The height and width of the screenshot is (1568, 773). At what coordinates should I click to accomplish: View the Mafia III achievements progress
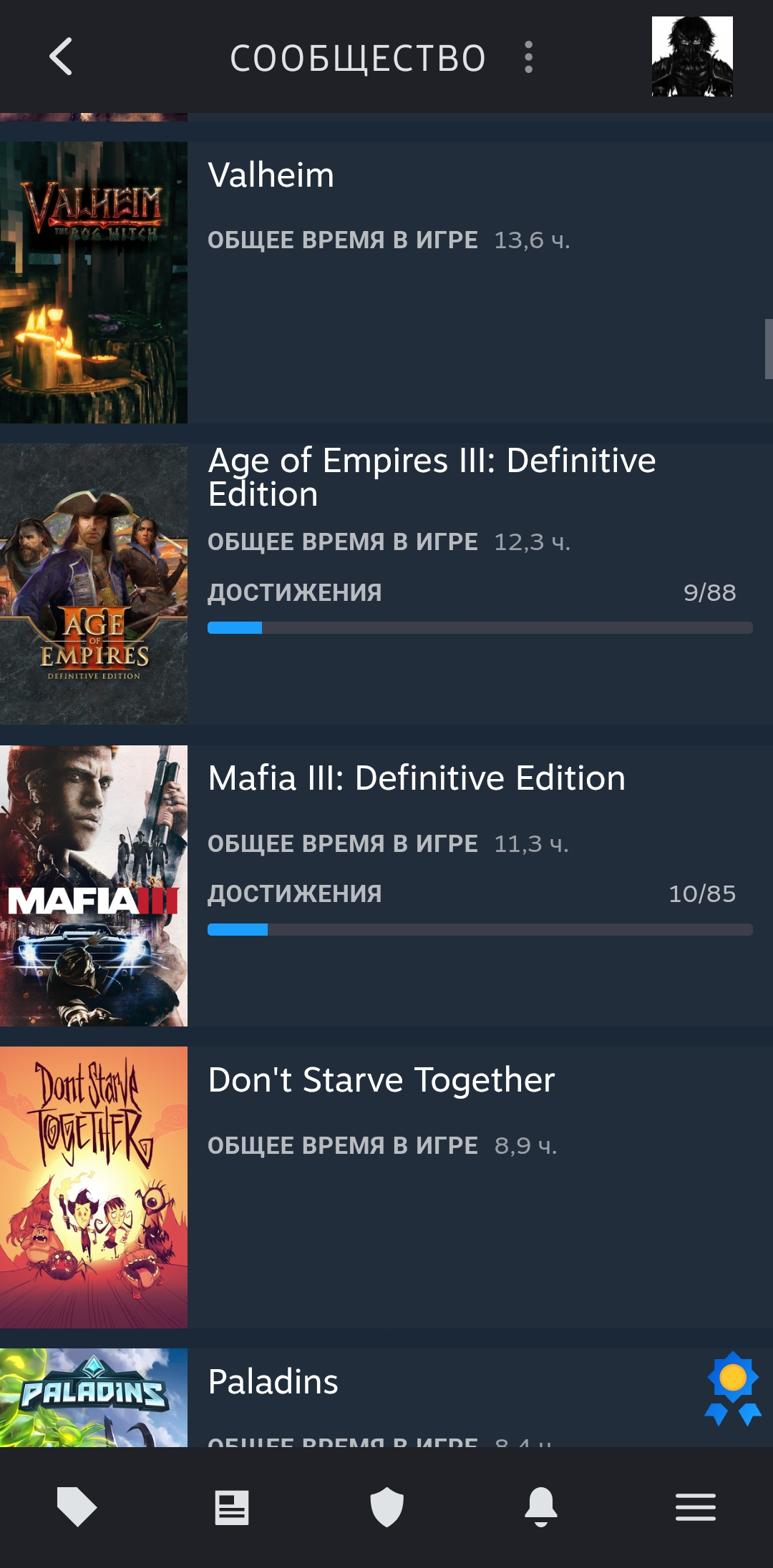480,908
